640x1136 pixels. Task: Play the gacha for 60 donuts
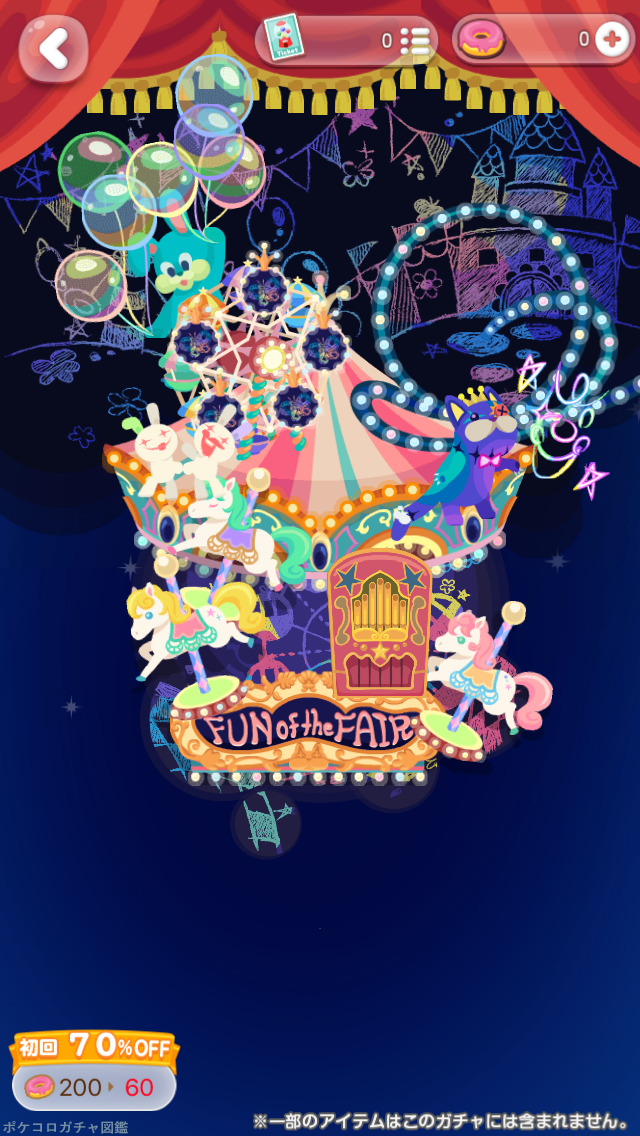pos(94,1086)
